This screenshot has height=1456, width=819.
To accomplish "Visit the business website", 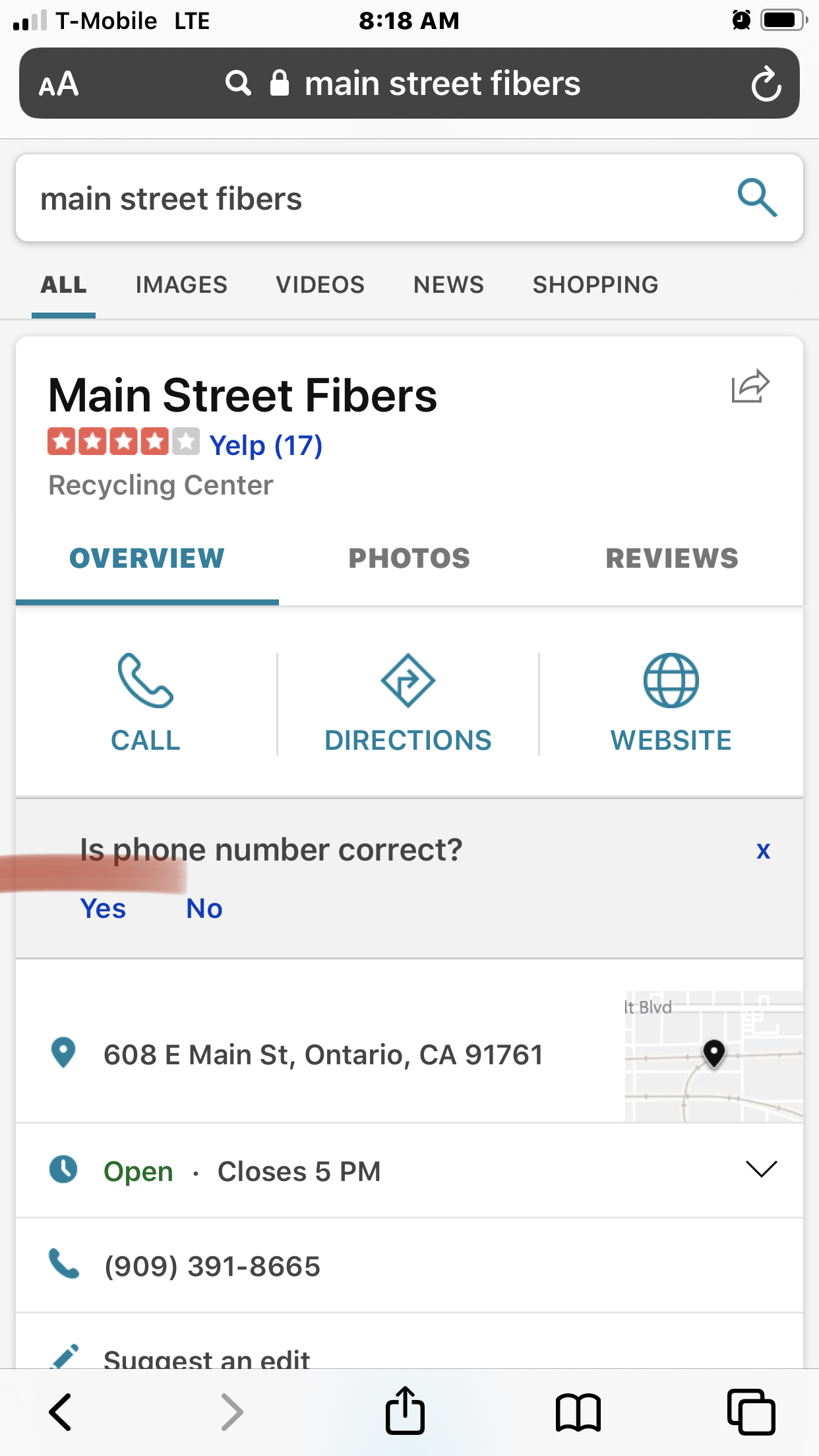I will tap(671, 703).
